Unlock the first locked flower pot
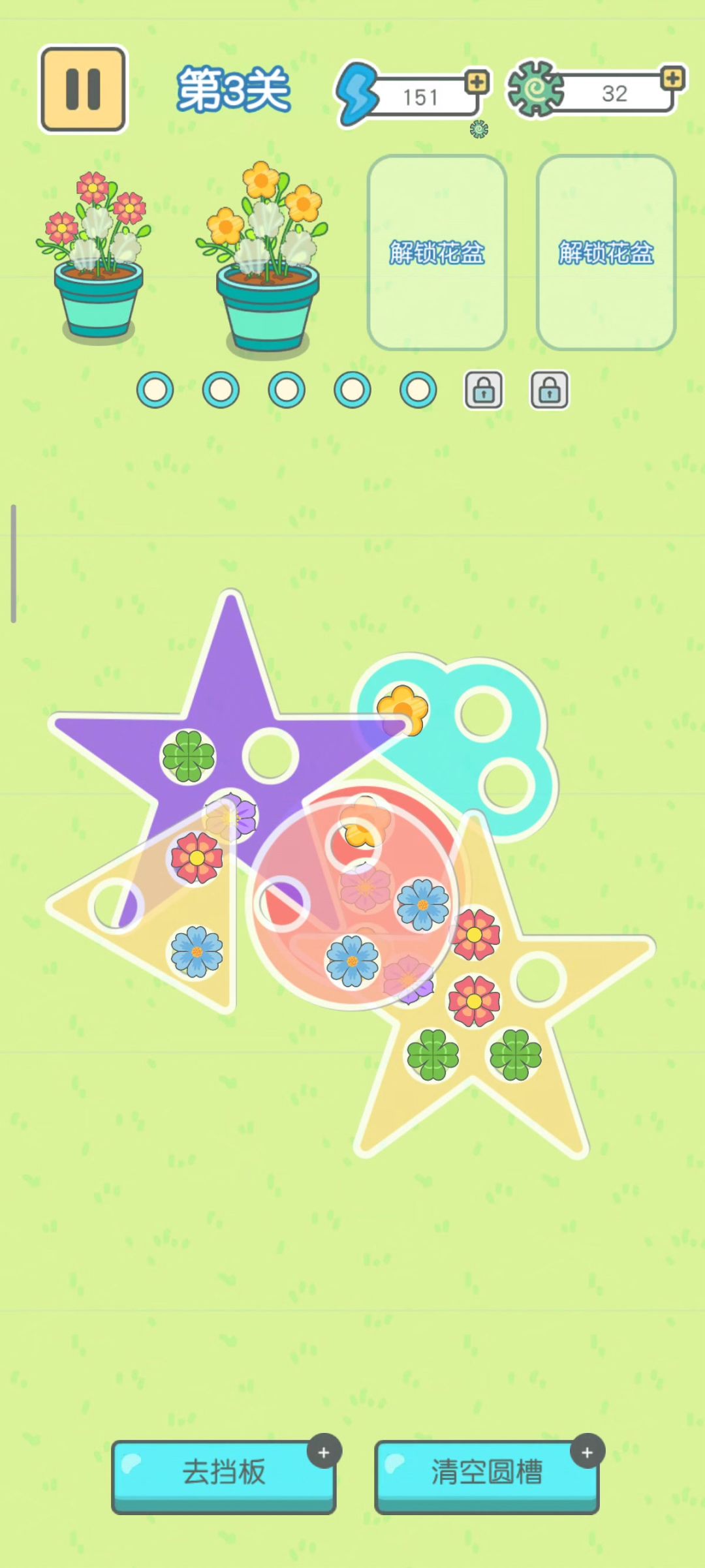 pyautogui.click(x=437, y=253)
